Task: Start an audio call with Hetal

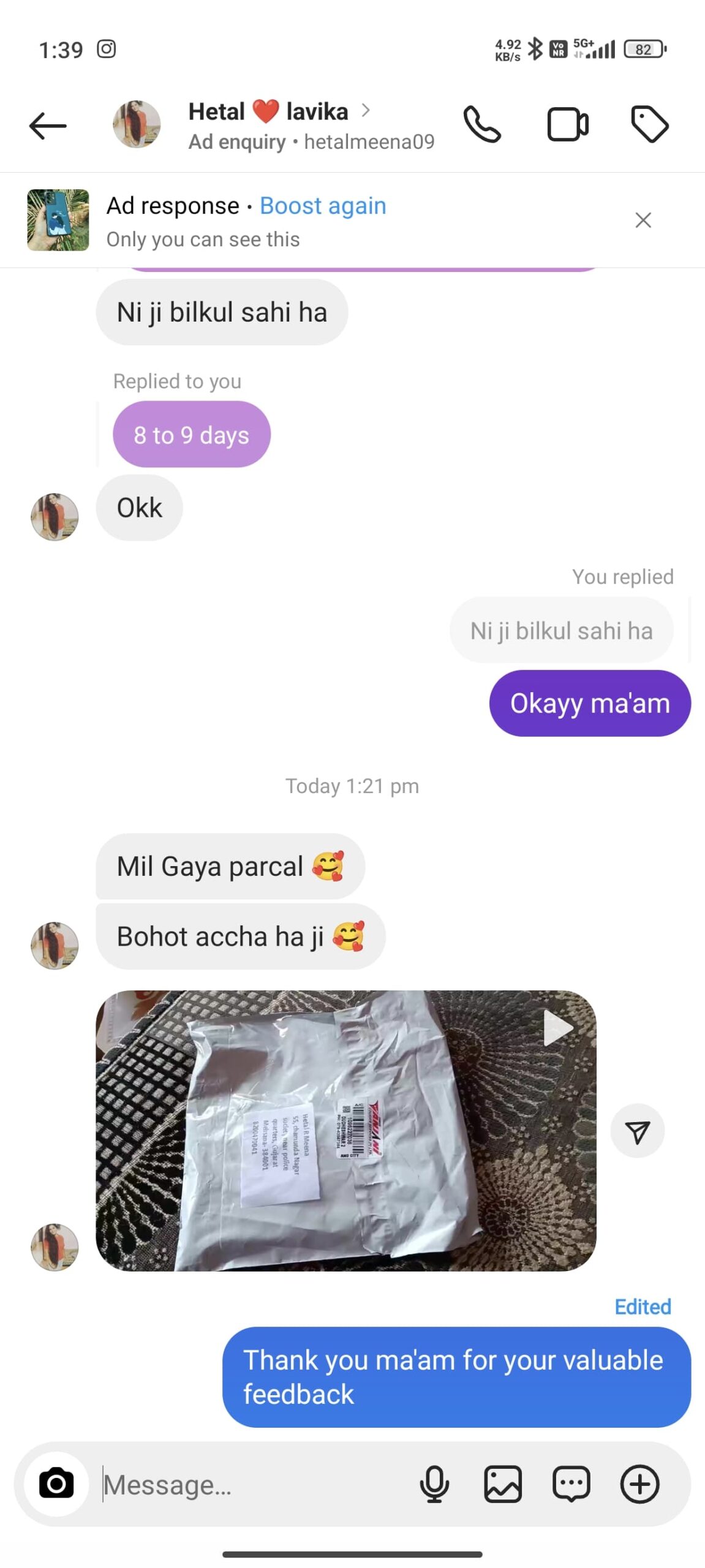Action: (482, 125)
